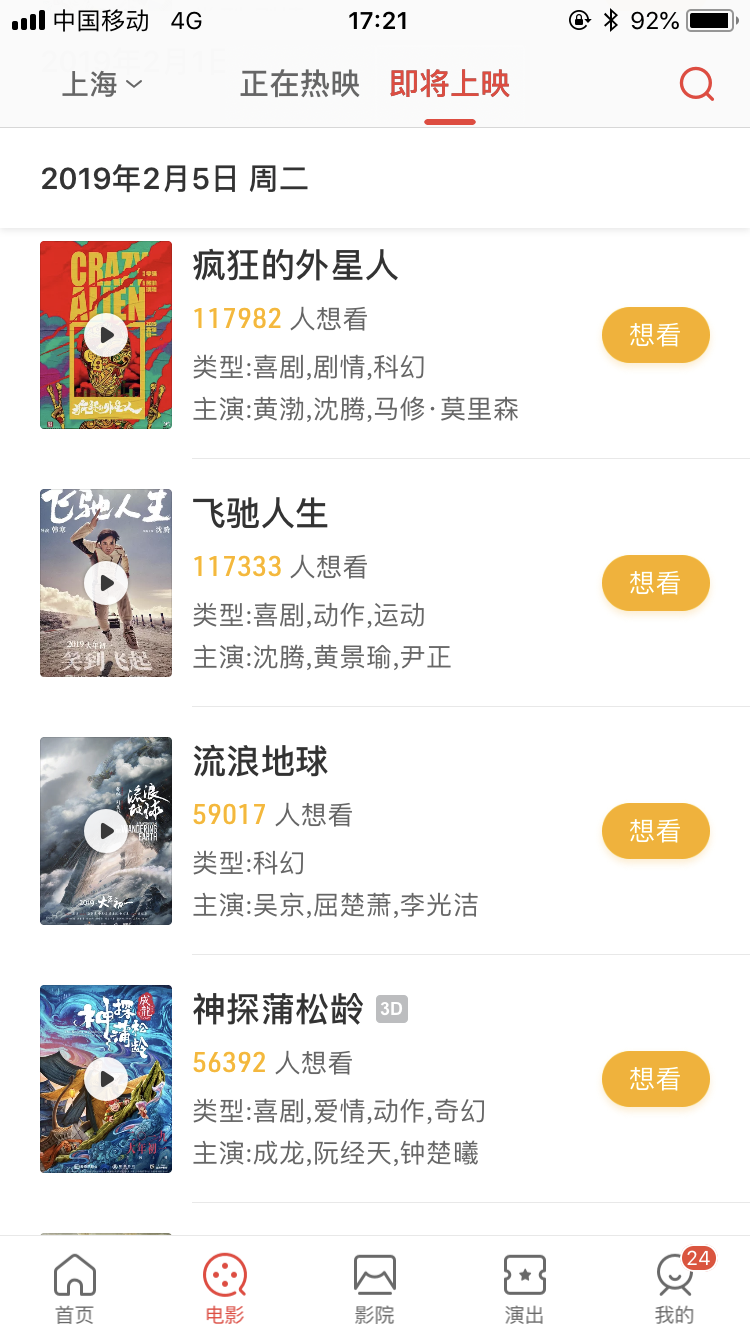This screenshot has width=750, height=1334.
Task: Tap 想看 button for 流浪地球
Action: [655, 831]
